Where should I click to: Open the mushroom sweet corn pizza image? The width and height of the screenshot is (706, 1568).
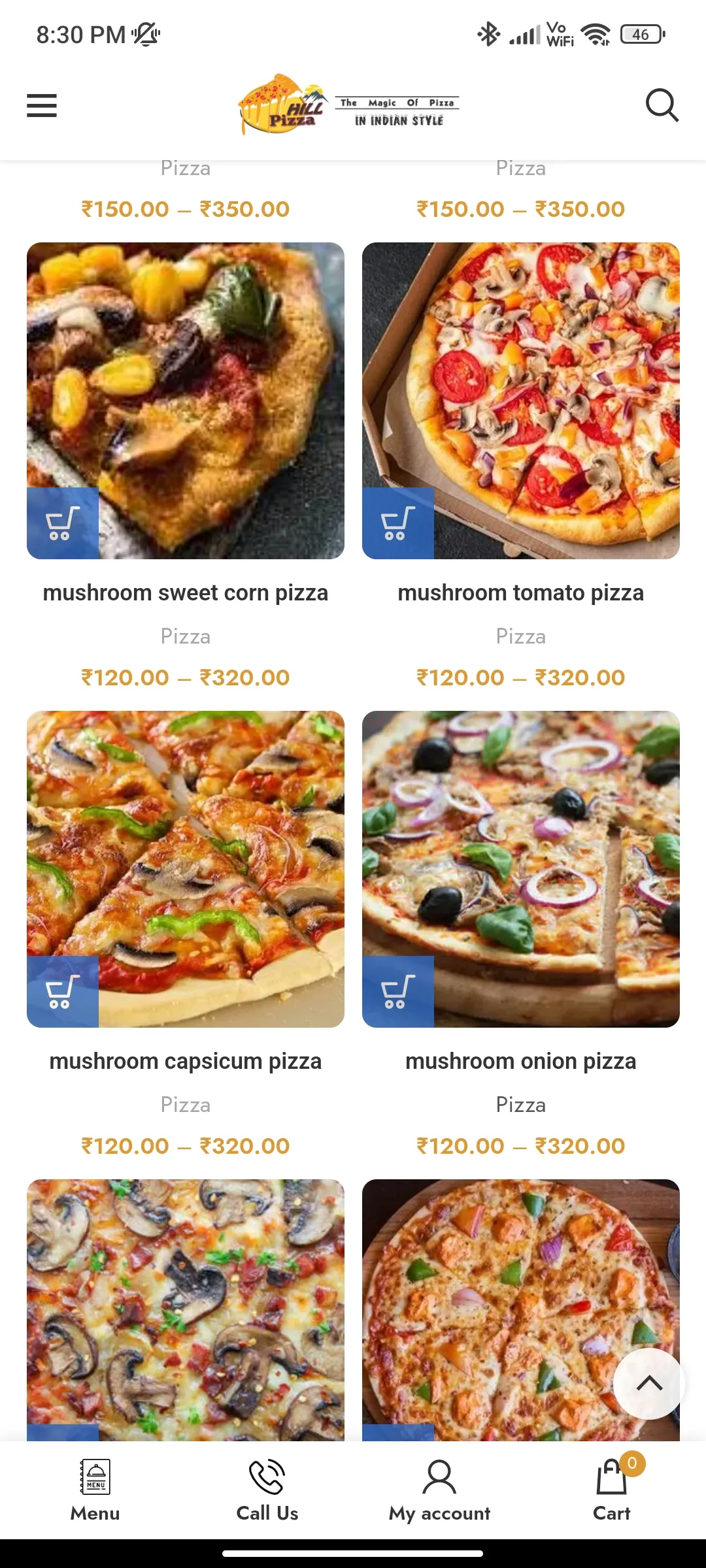click(186, 400)
